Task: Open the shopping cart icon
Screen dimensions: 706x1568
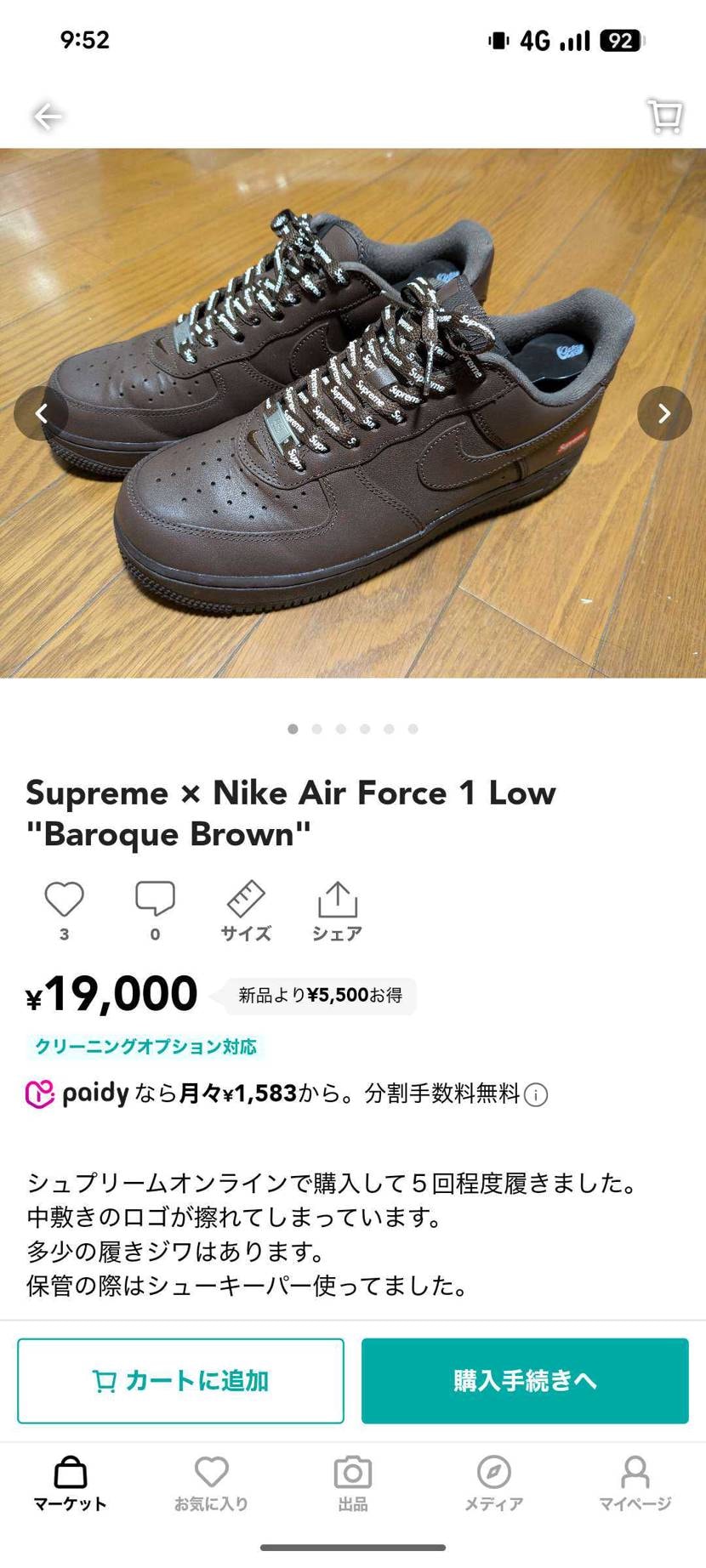Action: (x=664, y=116)
